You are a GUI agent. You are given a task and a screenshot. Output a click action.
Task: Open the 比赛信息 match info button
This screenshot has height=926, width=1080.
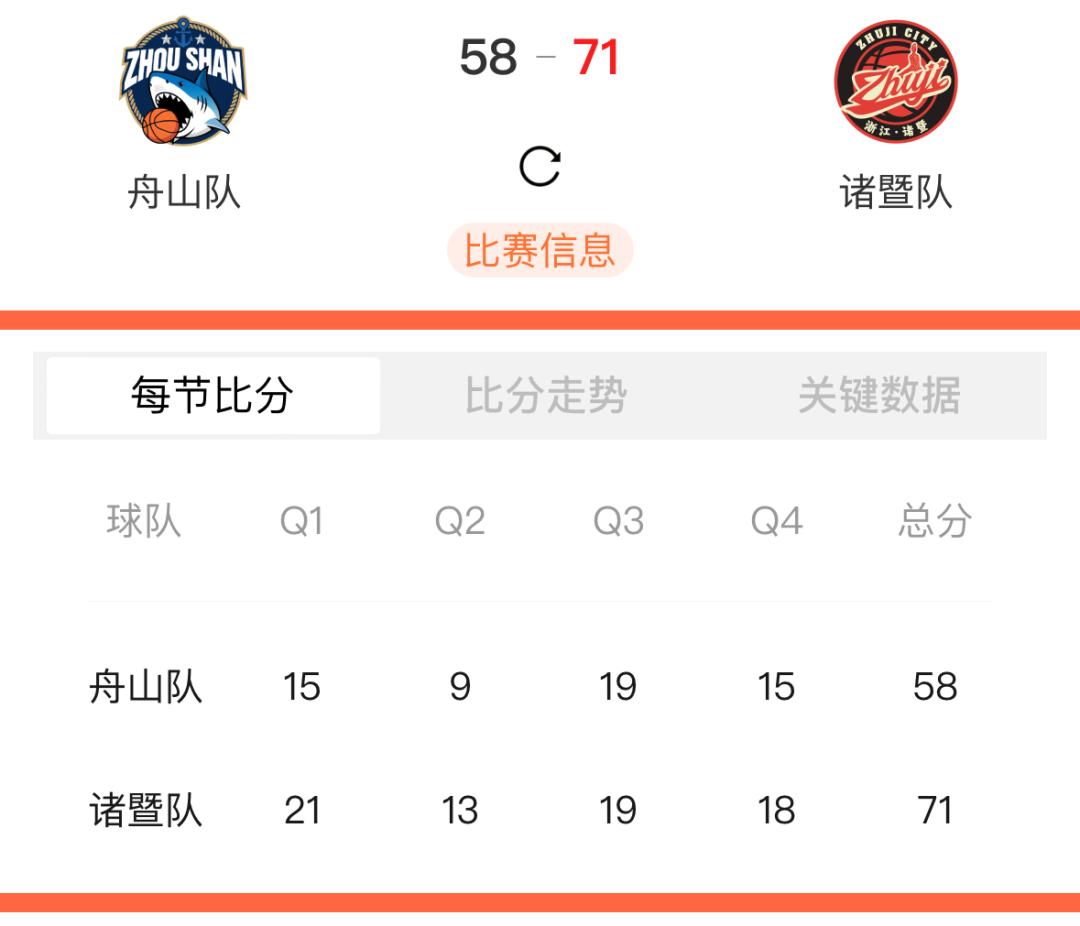pos(540,250)
